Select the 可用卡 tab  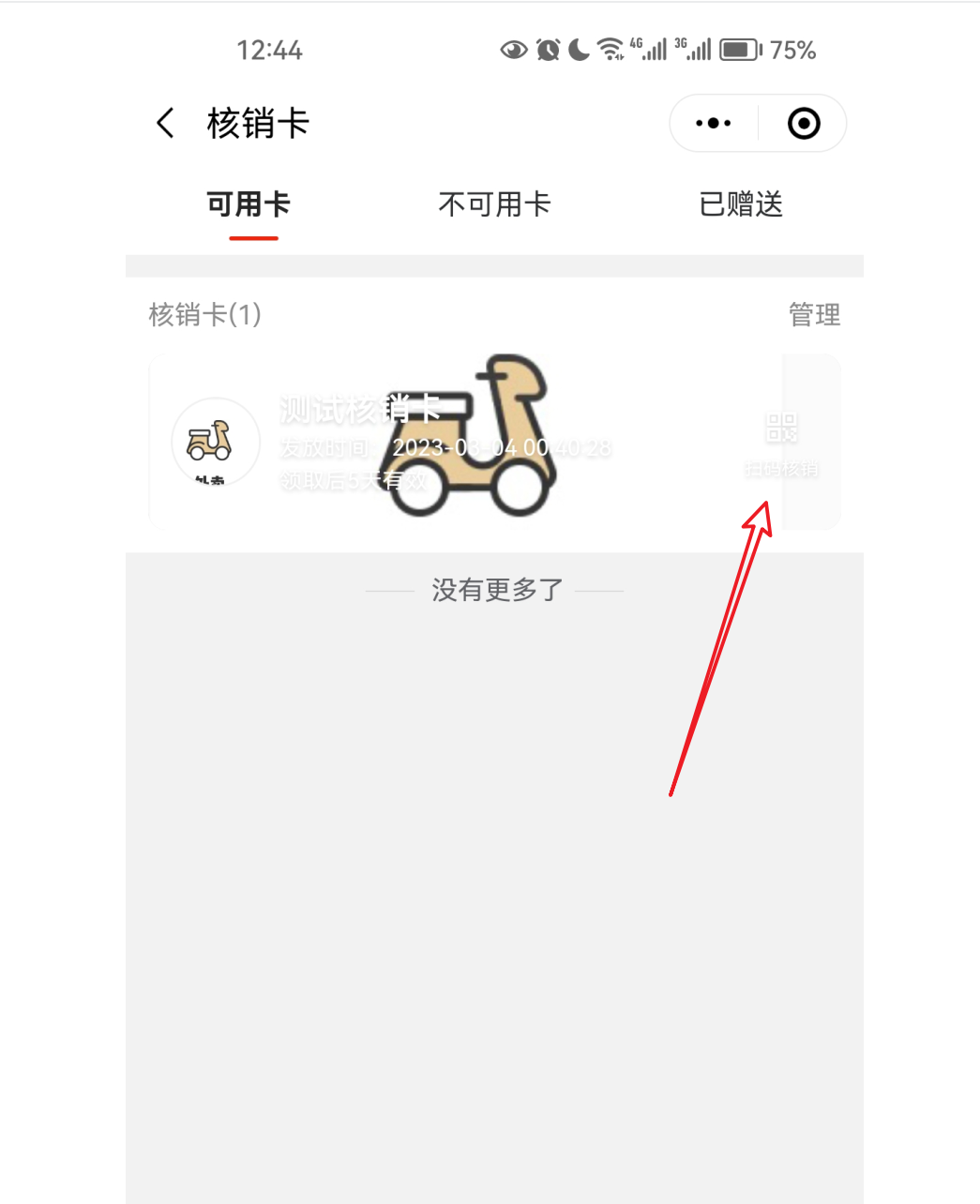tap(249, 204)
